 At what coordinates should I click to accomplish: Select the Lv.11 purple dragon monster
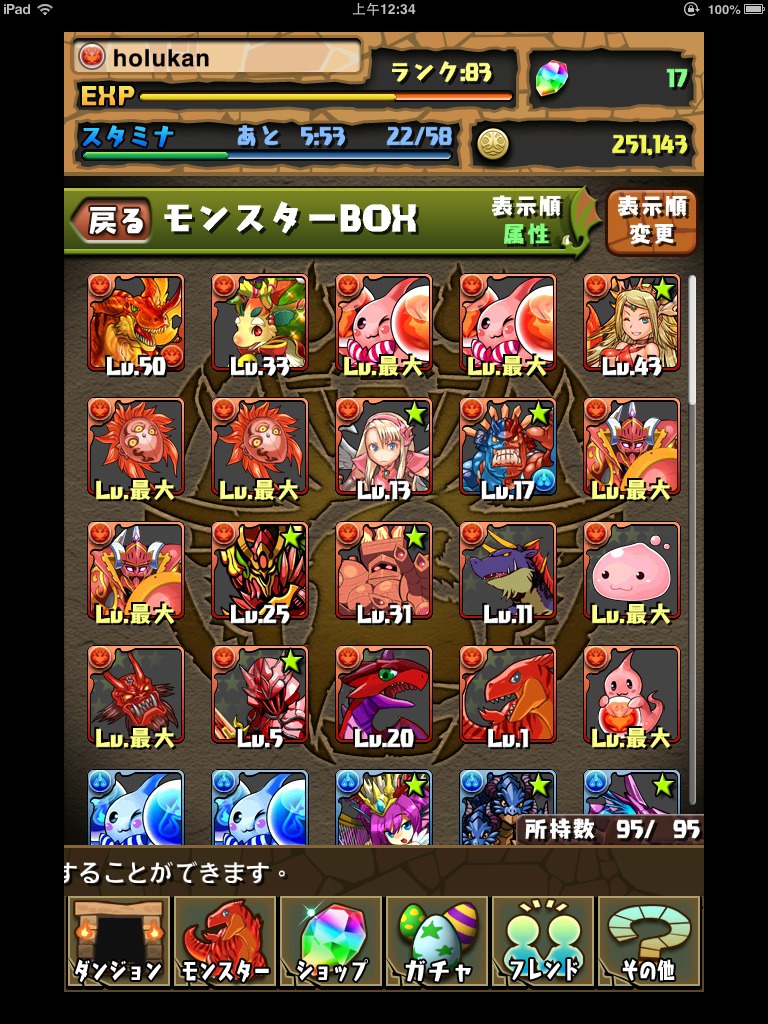pyautogui.click(x=508, y=570)
